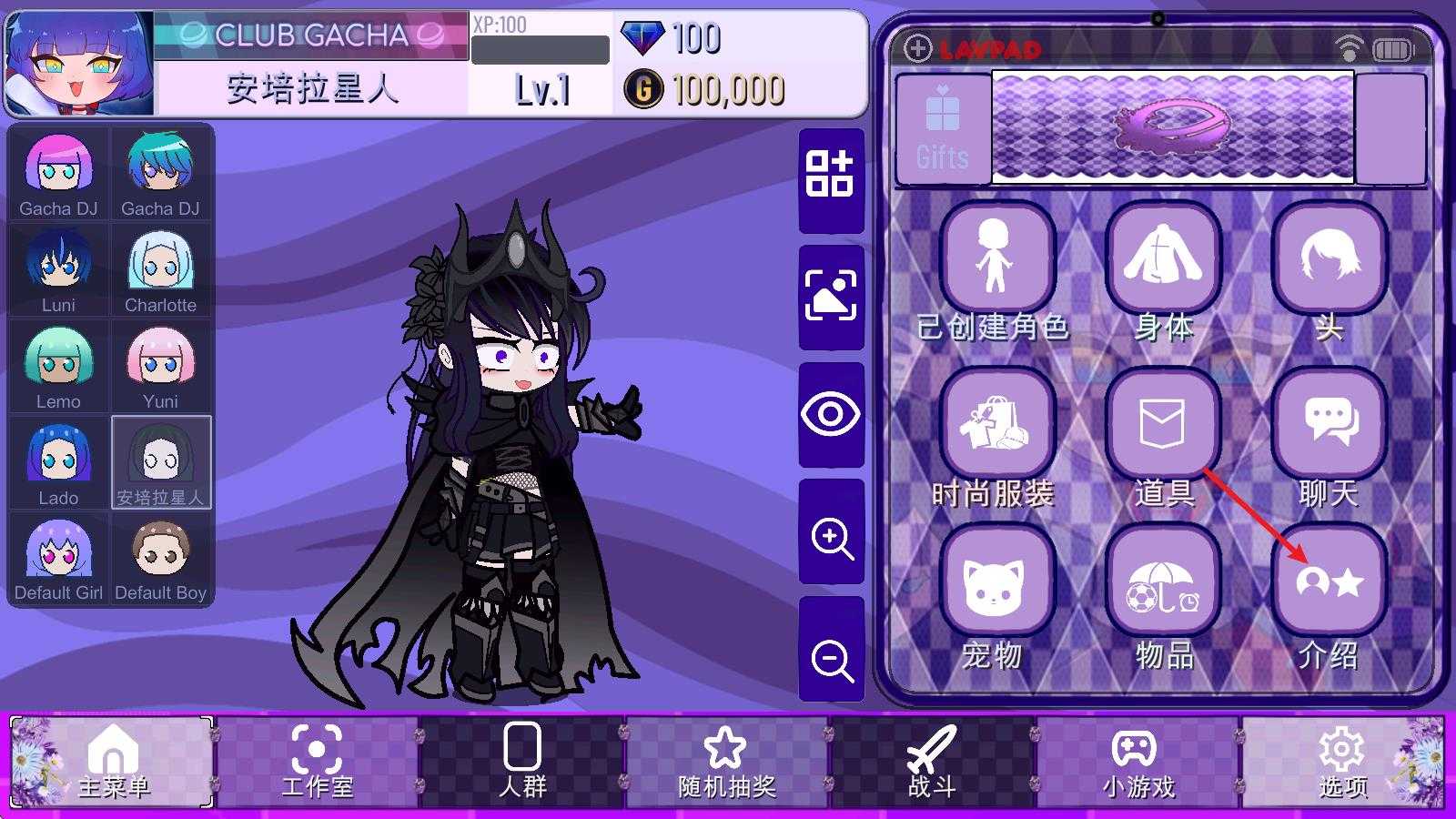Open the 已创建角色 characters menu

tap(995, 259)
